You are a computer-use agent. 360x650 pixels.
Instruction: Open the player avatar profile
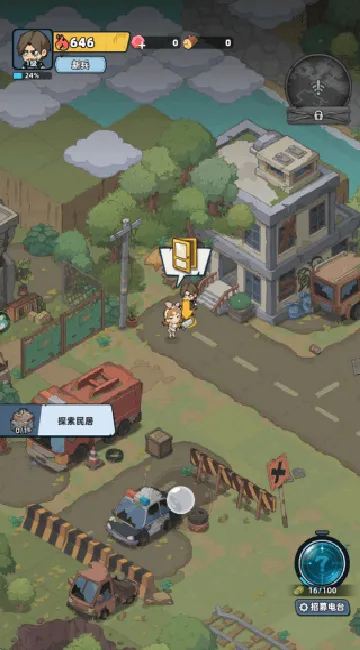(33, 49)
